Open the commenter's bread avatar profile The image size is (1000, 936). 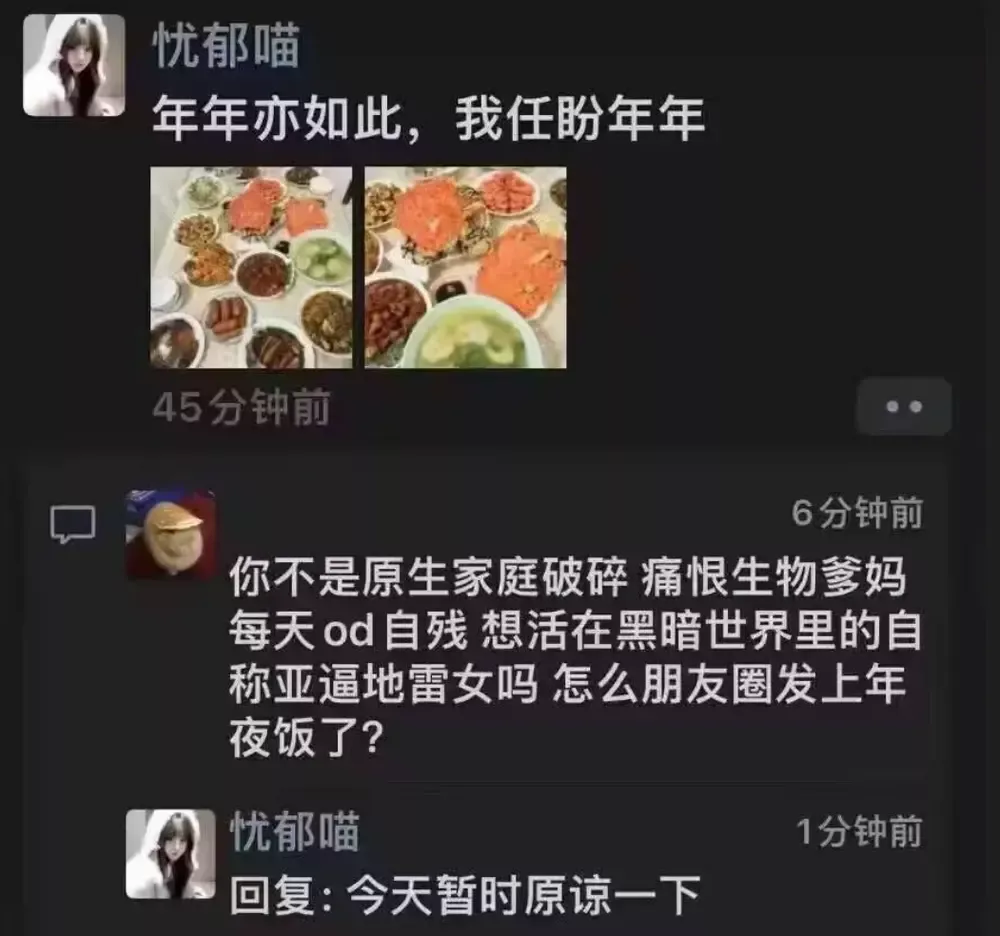click(x=171, y=534)
